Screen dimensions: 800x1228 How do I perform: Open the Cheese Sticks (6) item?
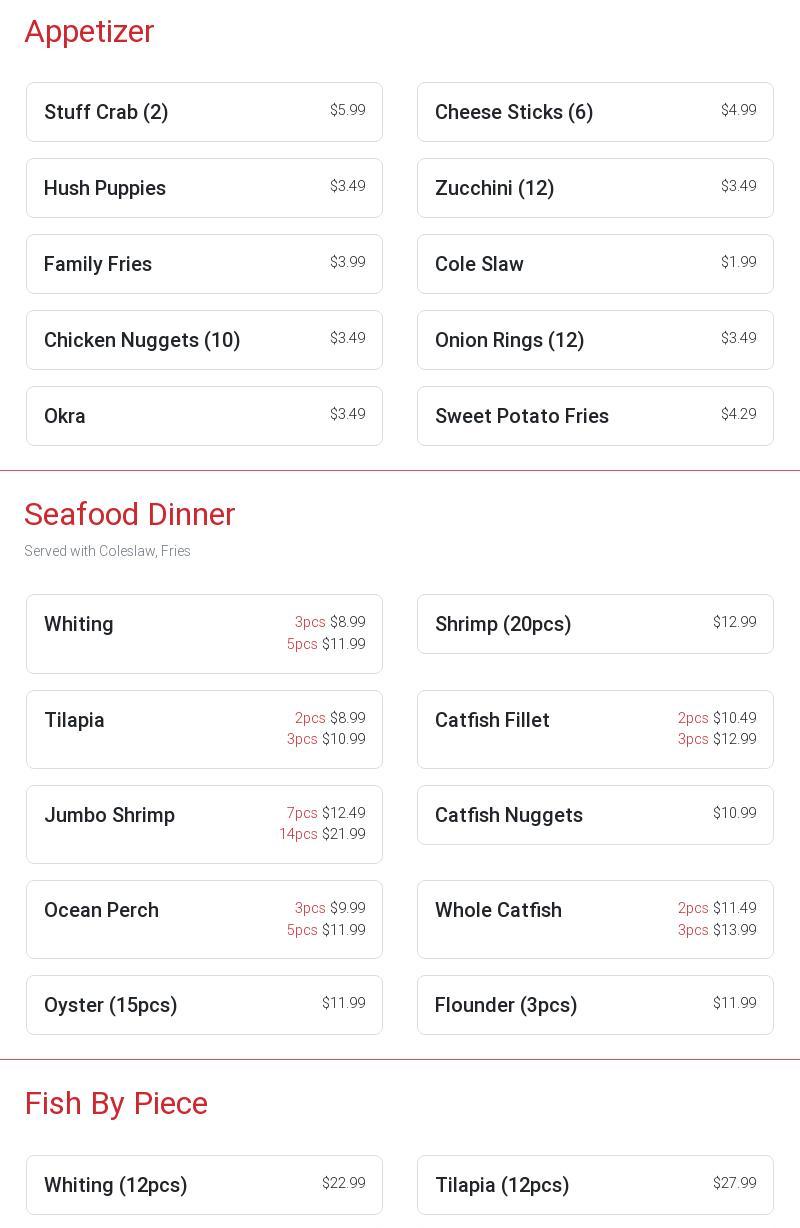click(595, 112)
